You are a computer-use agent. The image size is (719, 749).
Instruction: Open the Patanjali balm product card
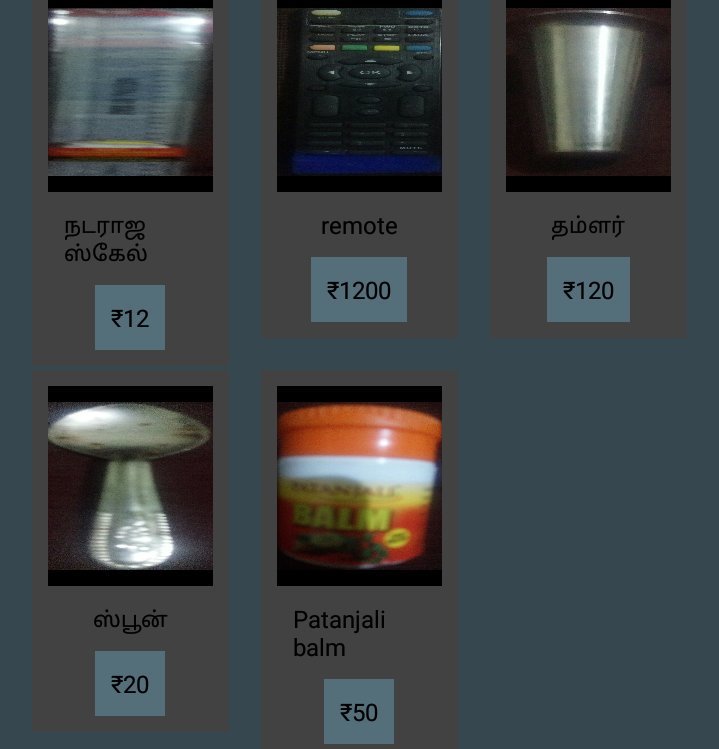(x=359, y=485)
